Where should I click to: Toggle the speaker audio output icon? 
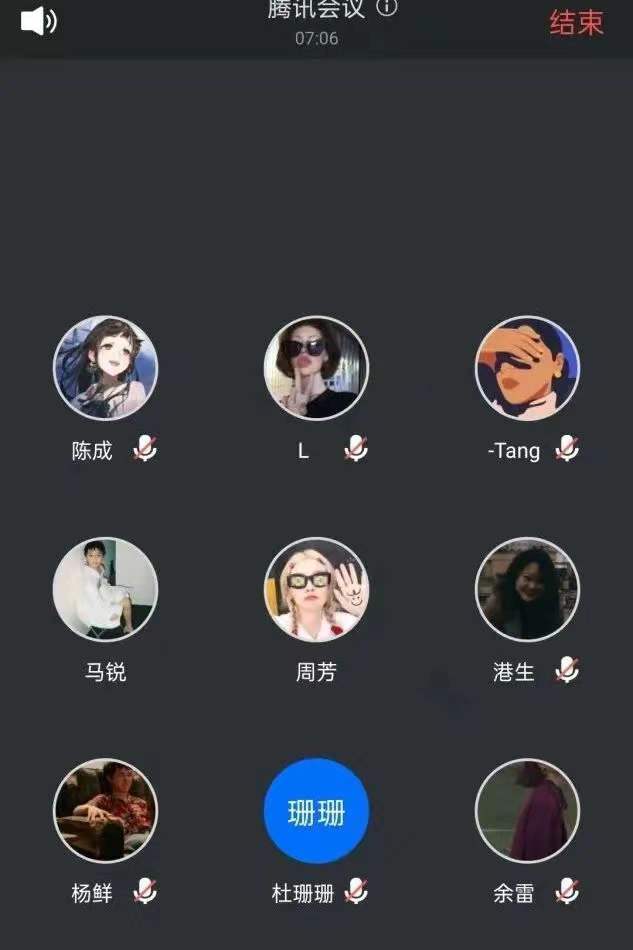[x=38, y=21]
